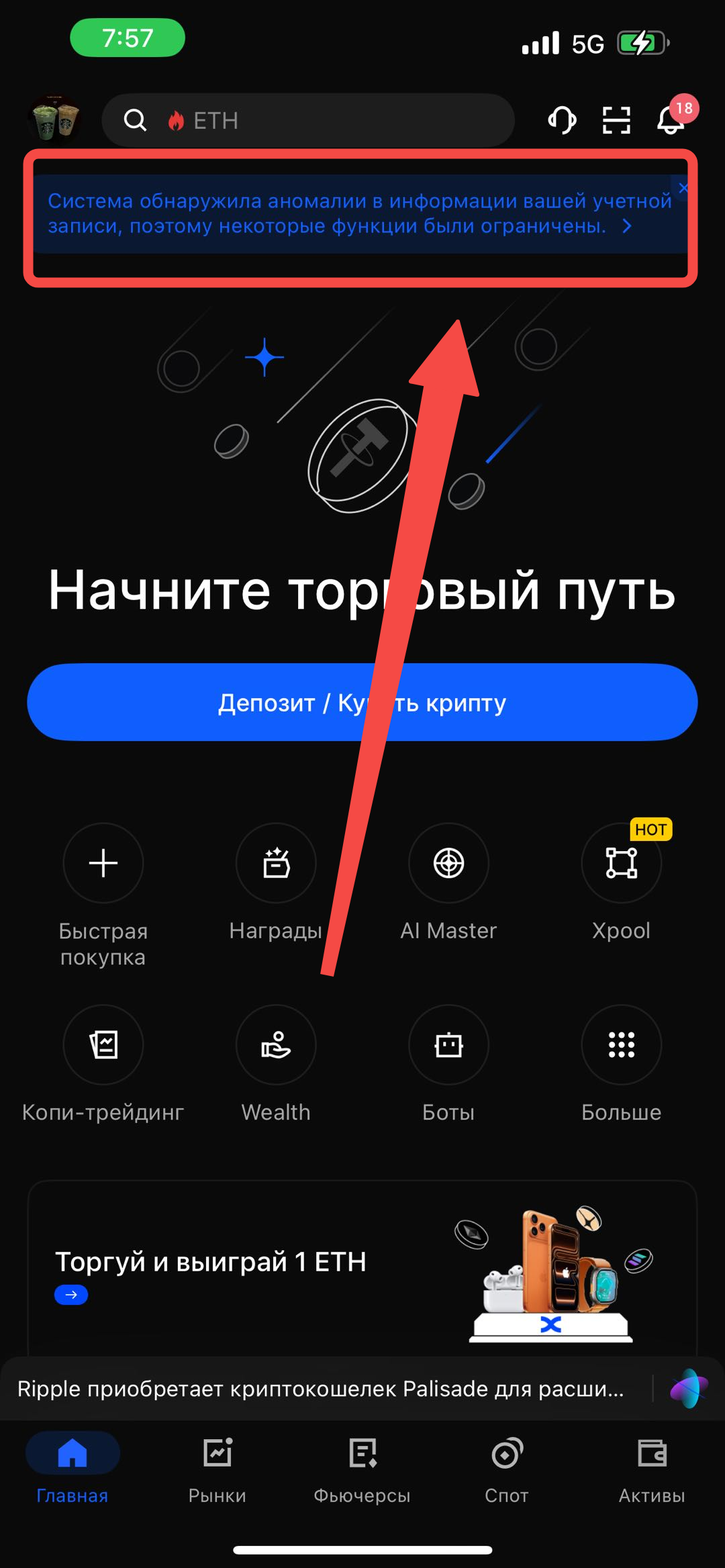
Task: Tap the ETH search field
Action: click(x=309, y=121)
